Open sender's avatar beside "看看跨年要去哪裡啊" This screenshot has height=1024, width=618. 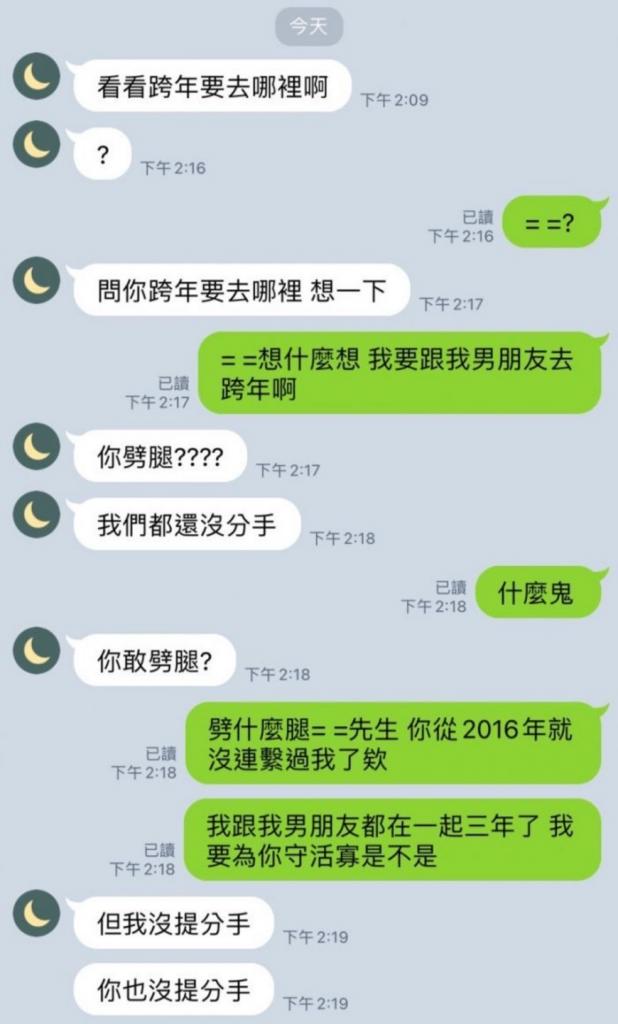point(37,78)
